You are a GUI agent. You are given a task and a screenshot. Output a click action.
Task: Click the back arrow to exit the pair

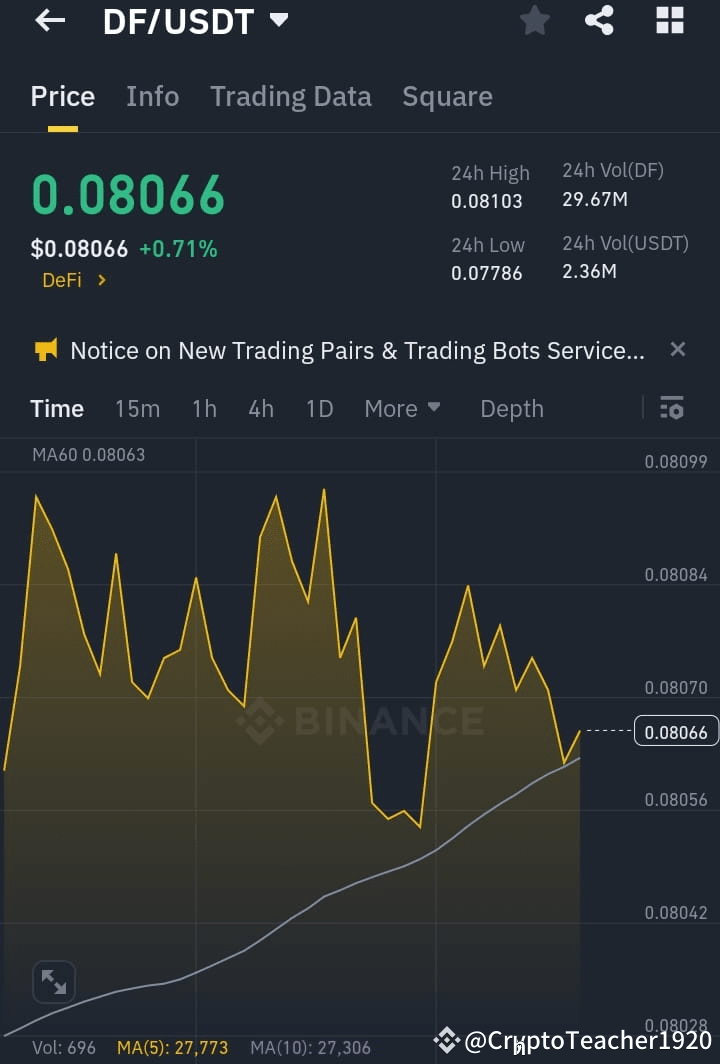pos(48,21)
